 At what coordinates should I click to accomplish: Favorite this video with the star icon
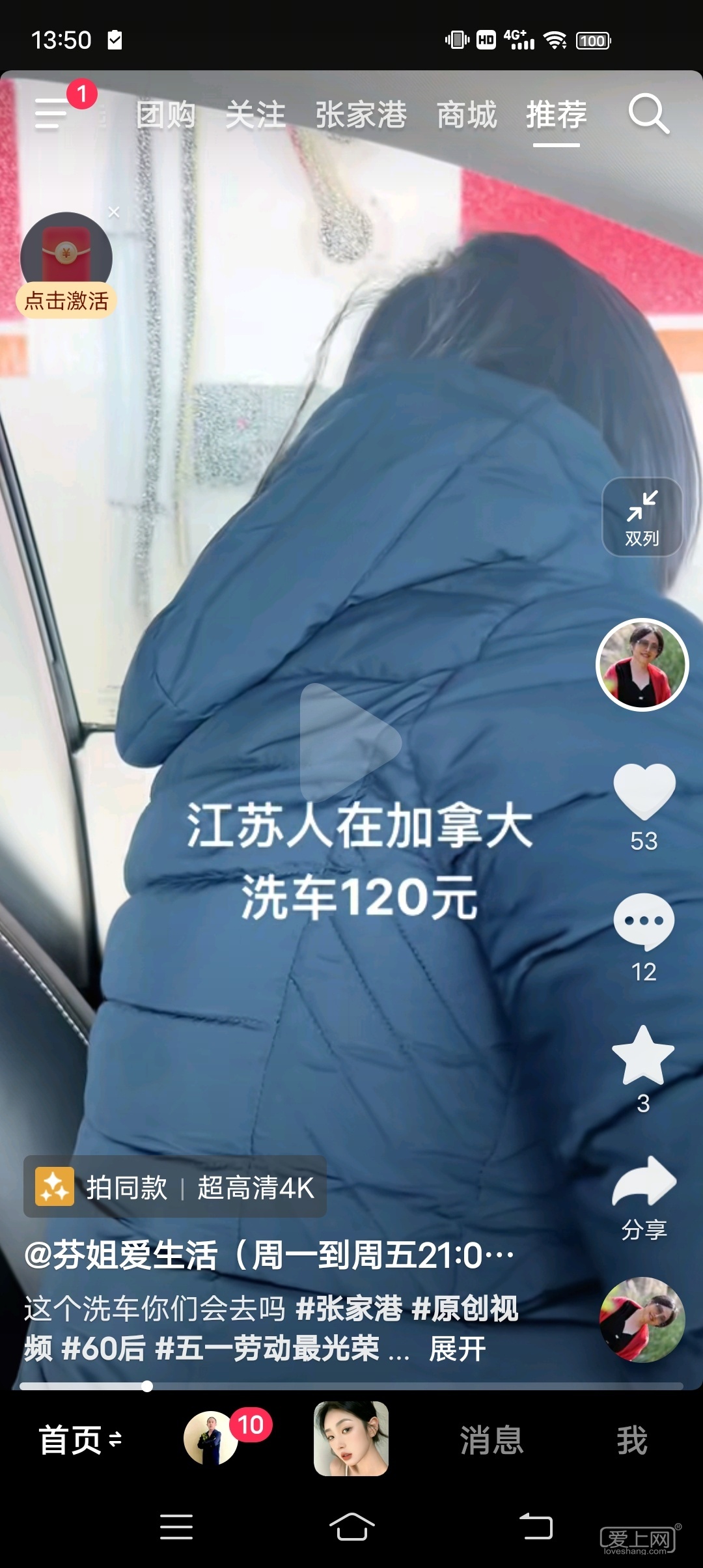point(643,1055)
